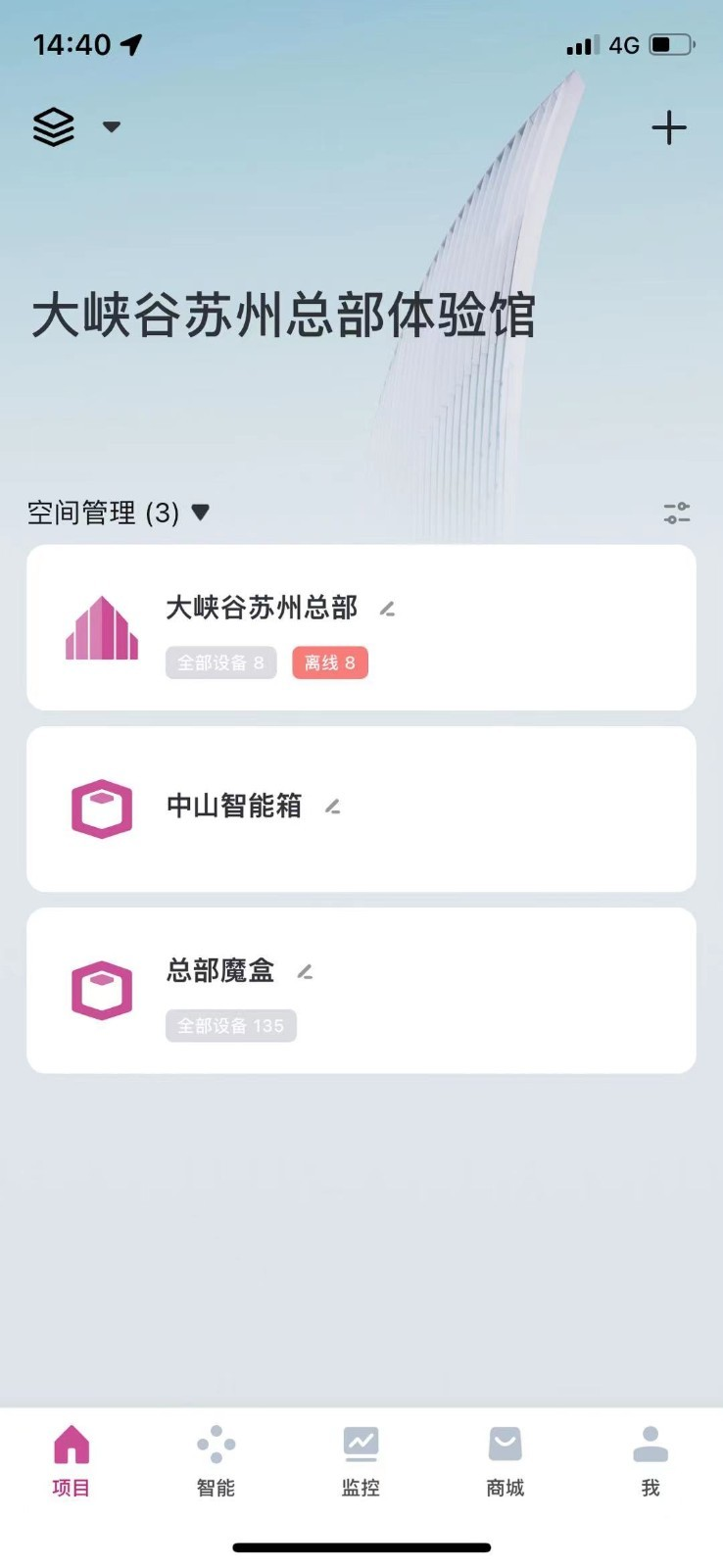Image resolution: width=723 pixels, height=1568 pixels.
Task: Edit the name of 大峡谷苏州总部
Action: point(386,608)
